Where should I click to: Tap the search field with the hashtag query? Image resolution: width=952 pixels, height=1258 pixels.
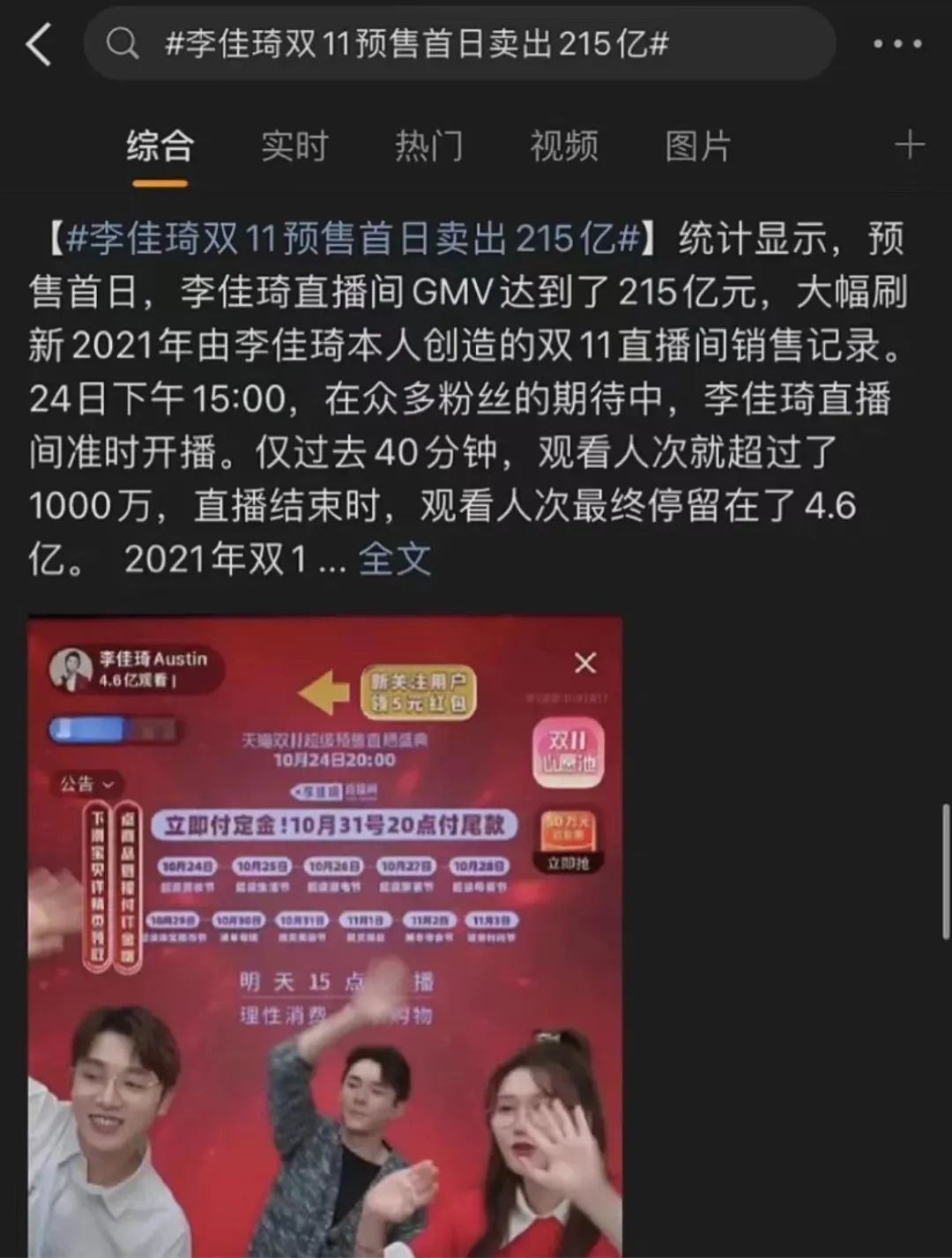[x=458, y=44]
